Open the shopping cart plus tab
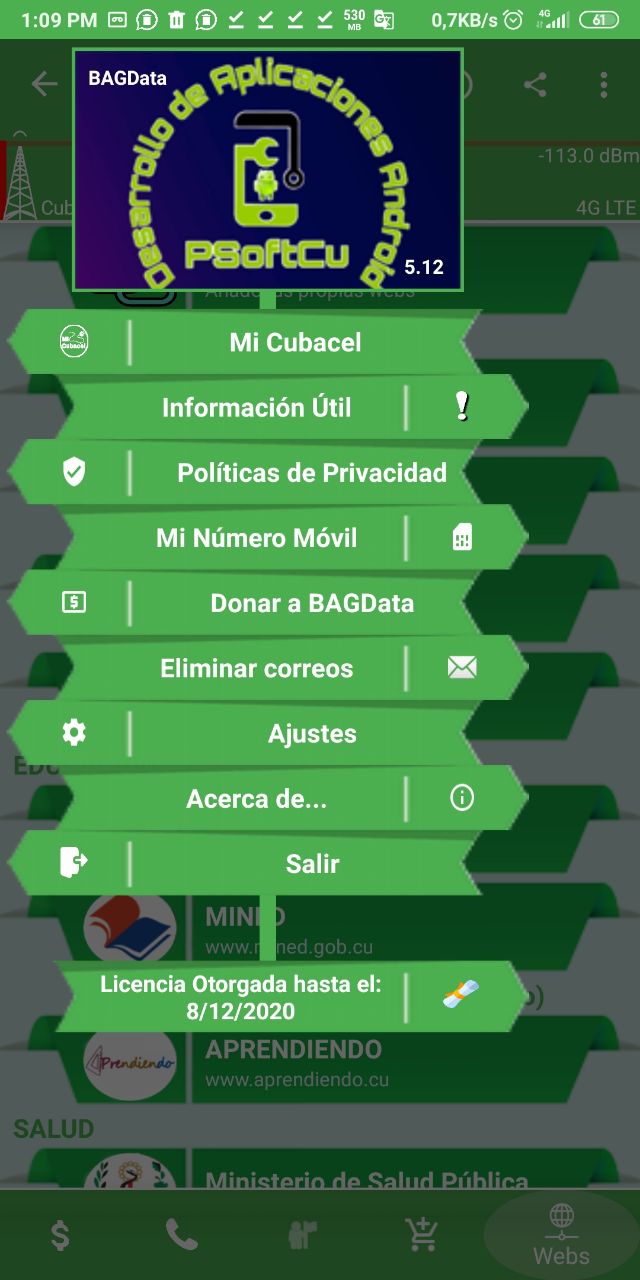This screenshot has height=1280, width=640. point(421,1236)
